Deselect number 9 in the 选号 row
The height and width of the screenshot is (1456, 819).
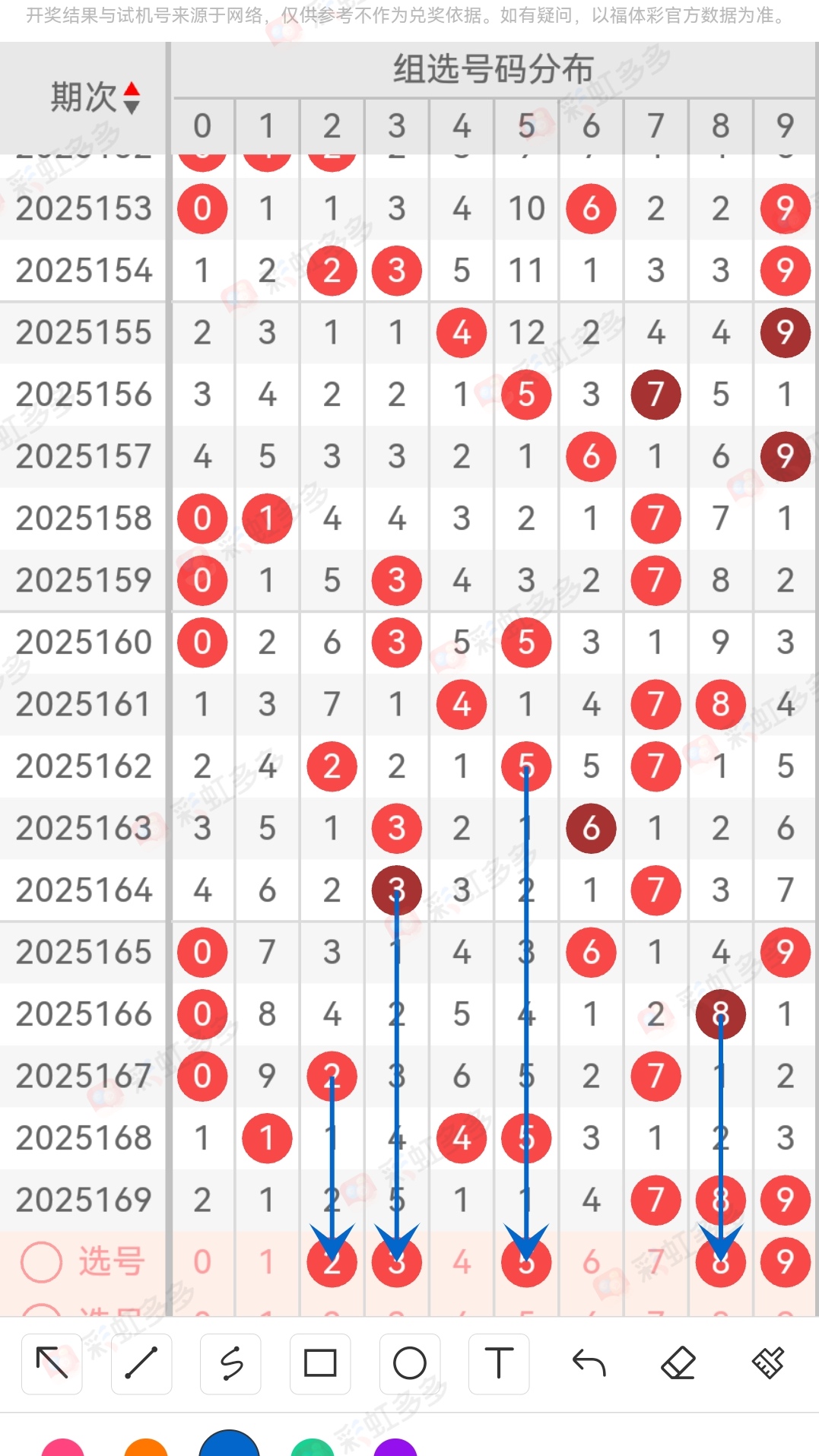tap(786, 1262)
